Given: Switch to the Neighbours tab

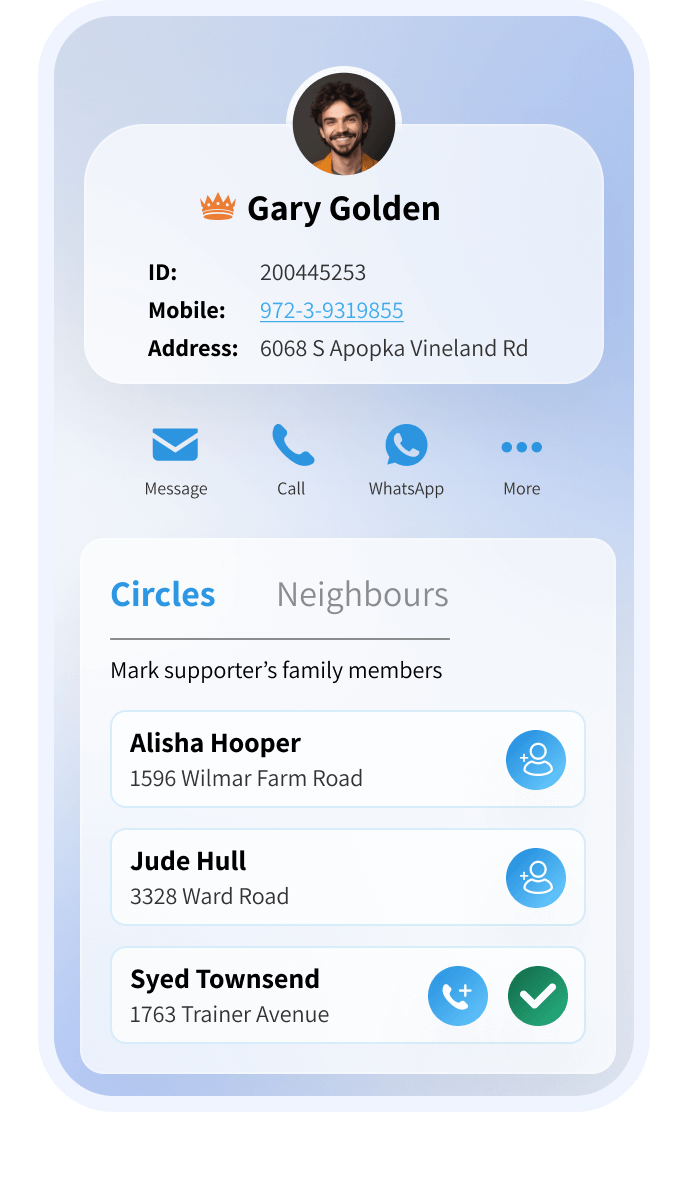Looking at the screenshot, I should click(x=362, y=594).
